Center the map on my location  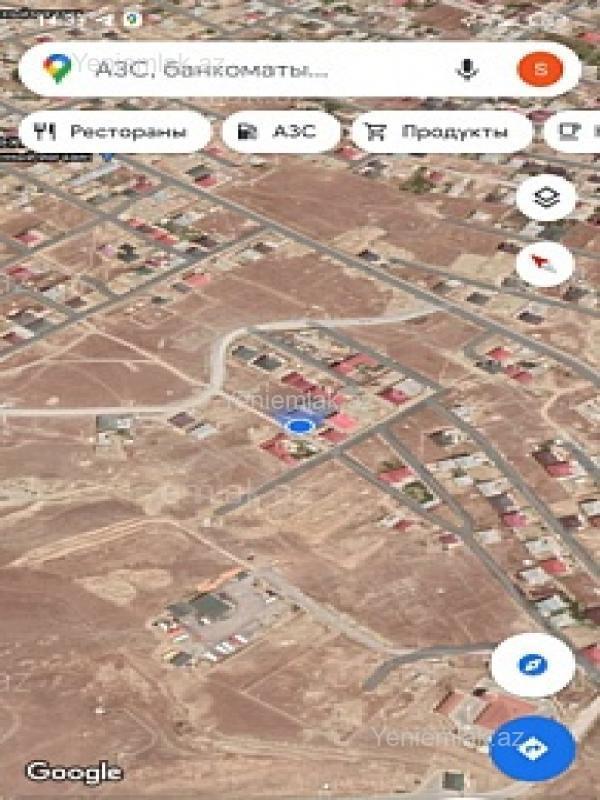tap(533, 666)
